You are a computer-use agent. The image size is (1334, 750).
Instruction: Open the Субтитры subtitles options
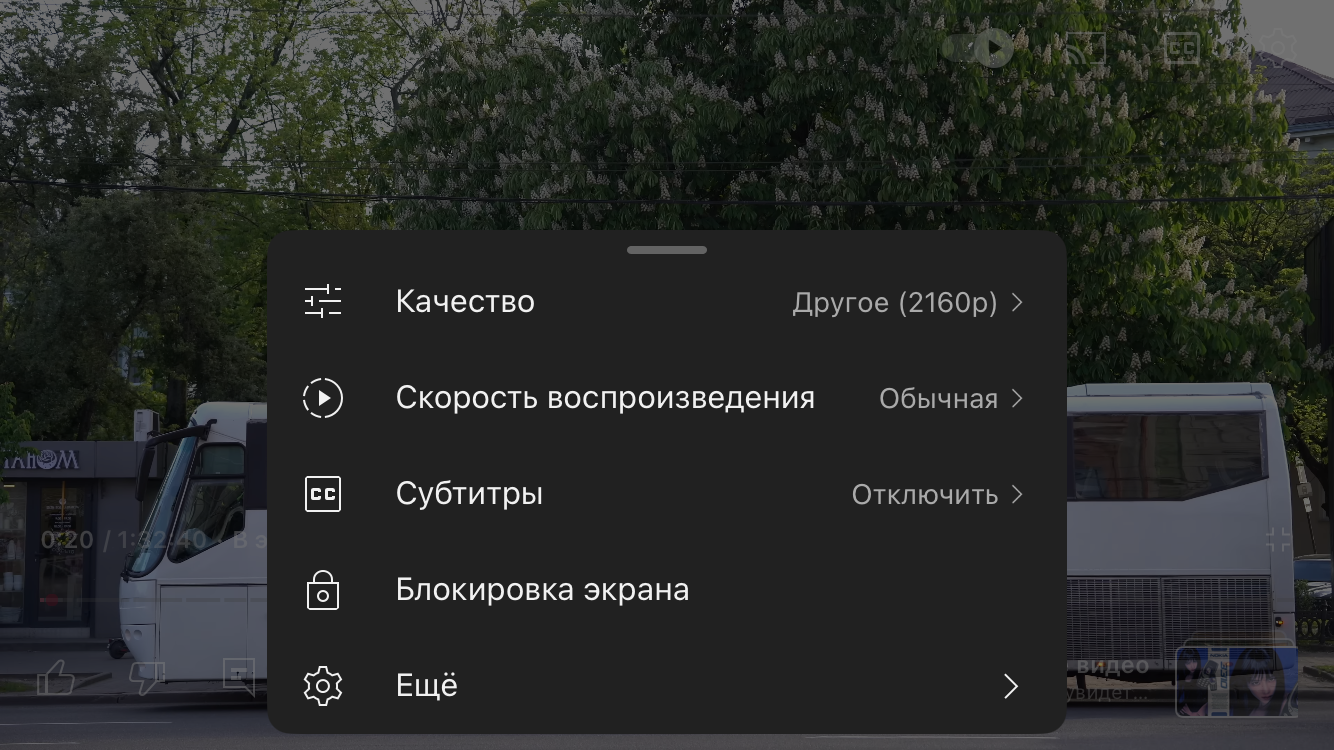coord(665,494)
